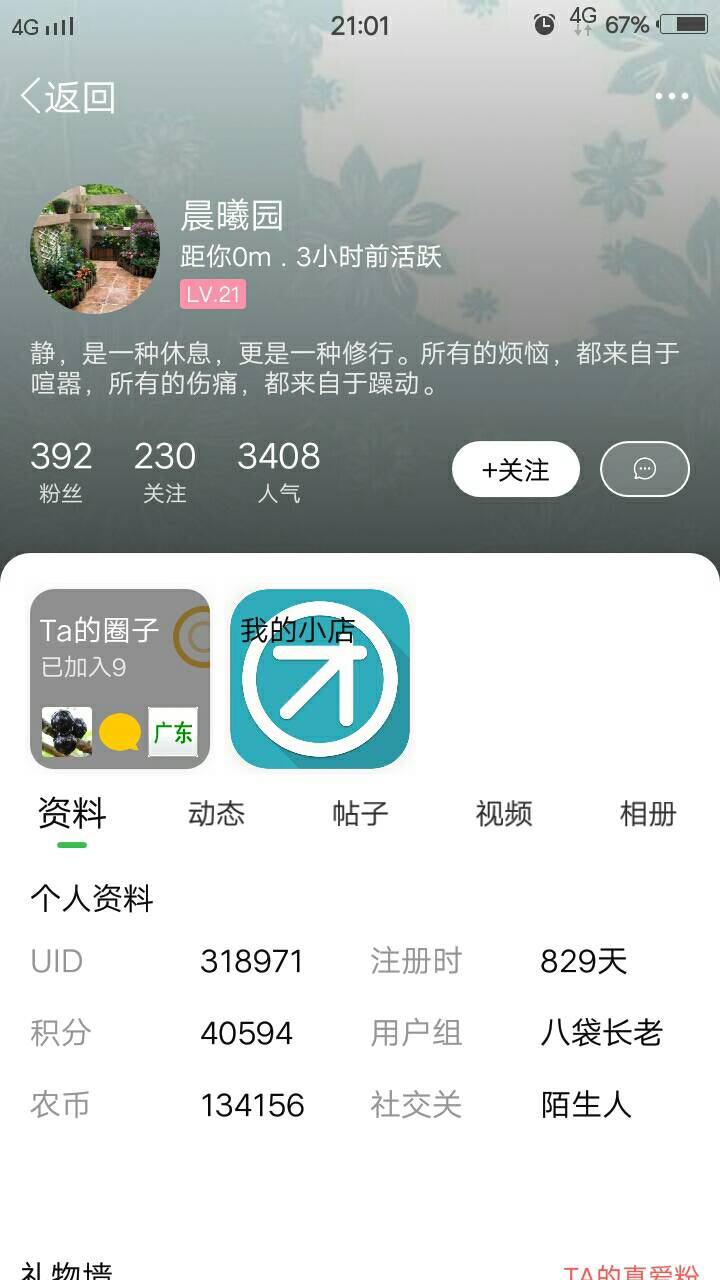Send a private message via chat bubble
The width and height of the screenshot is (720, 1280).
coord(645,469)
